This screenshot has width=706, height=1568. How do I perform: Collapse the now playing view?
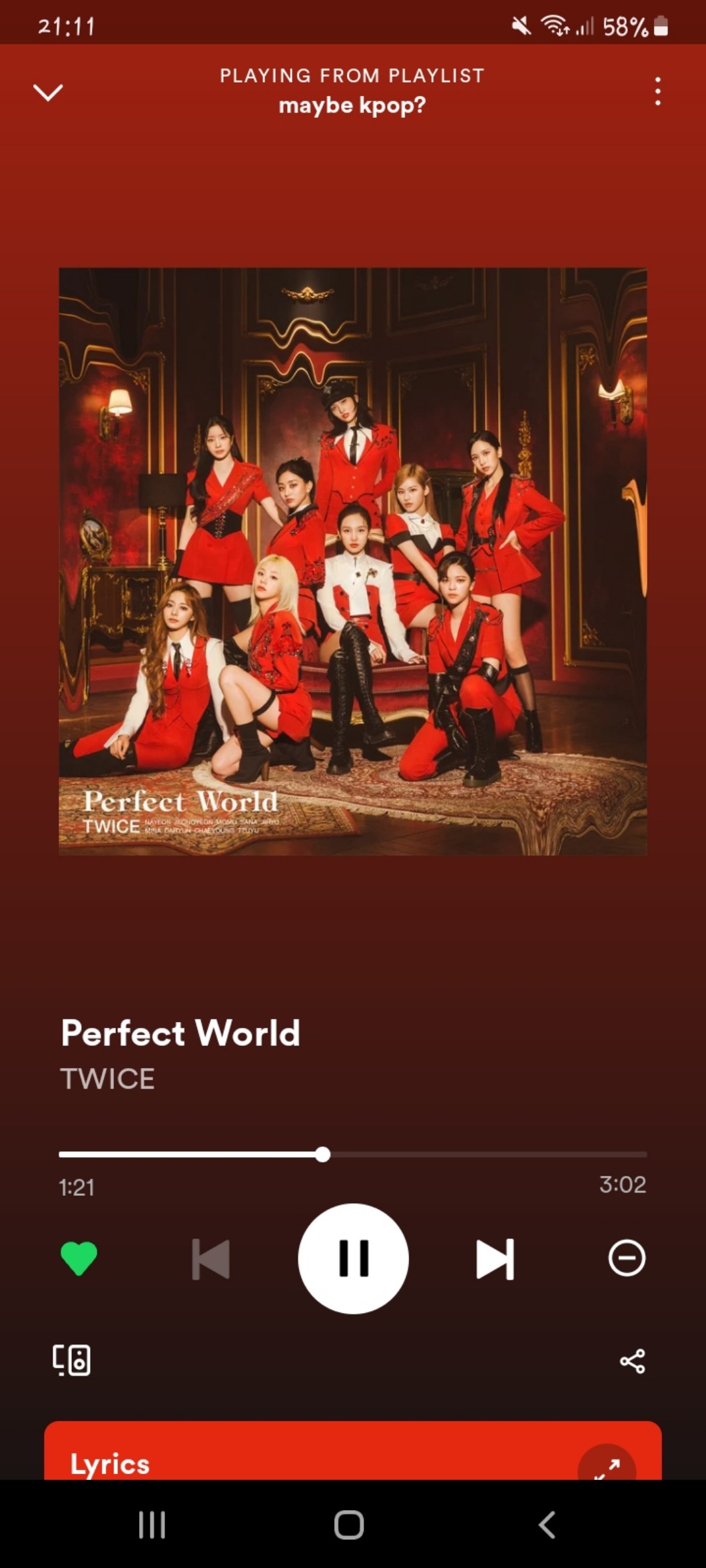tap(48, 92)
